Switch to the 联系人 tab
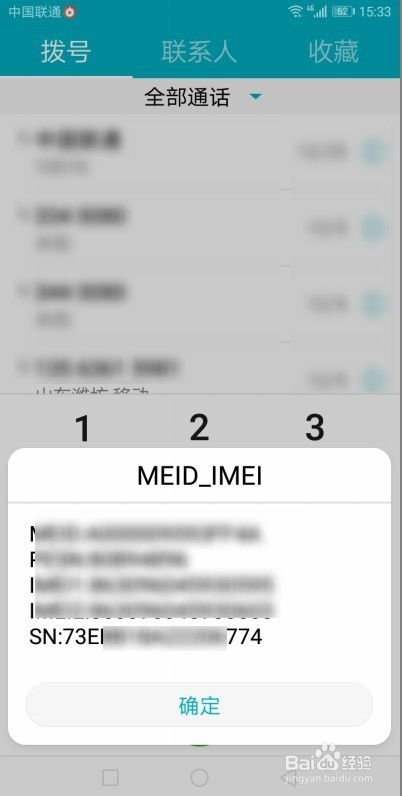This screenshot has width=402, height=796. tap(199, 51)
